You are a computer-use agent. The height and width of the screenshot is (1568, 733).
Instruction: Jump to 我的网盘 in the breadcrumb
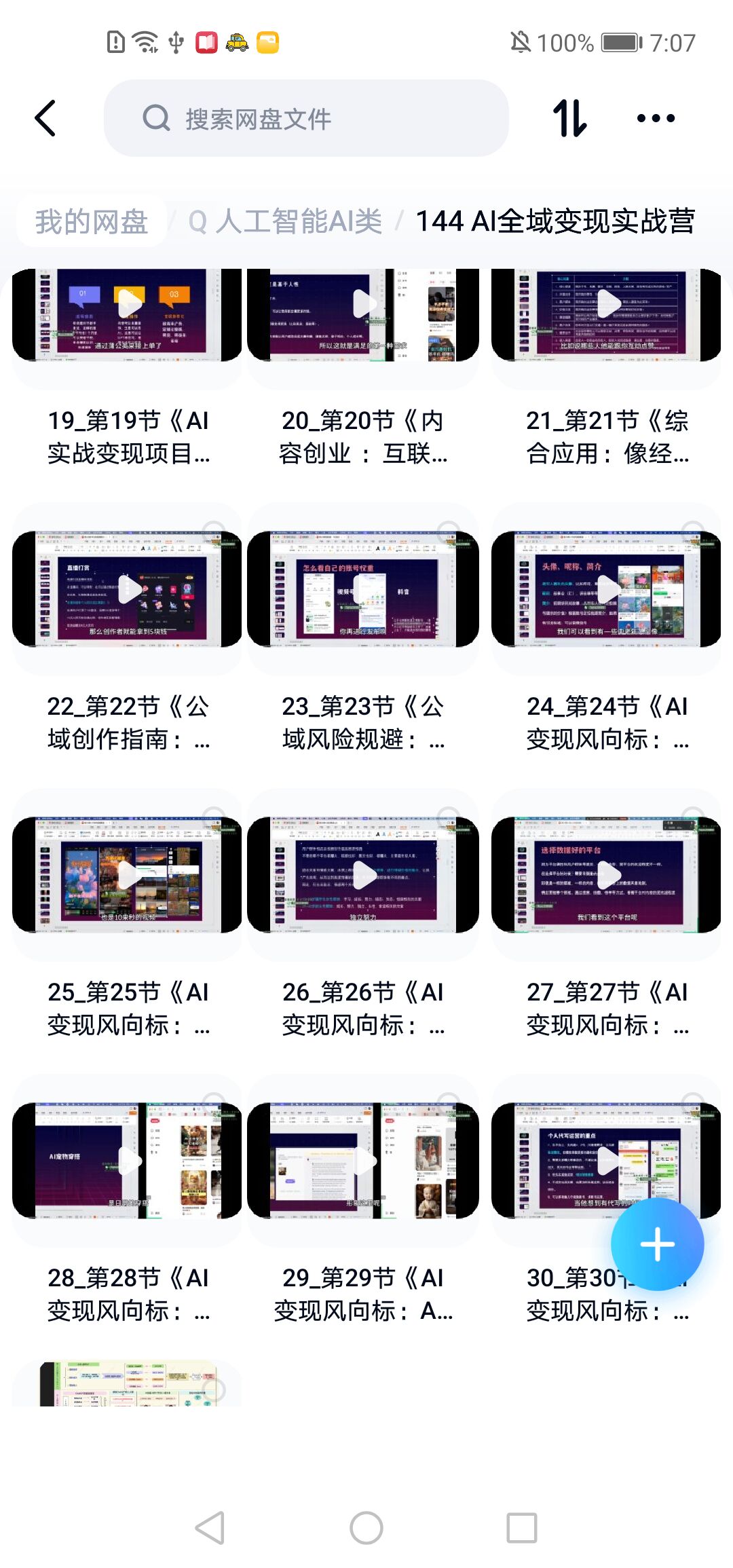click(92, 221)
